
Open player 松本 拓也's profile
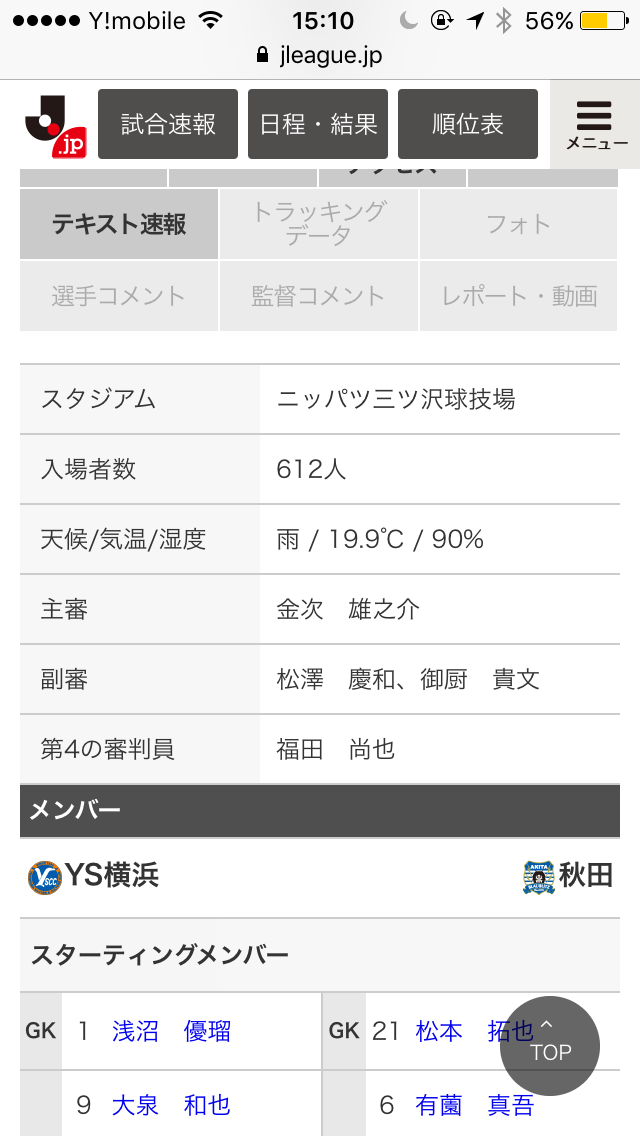pos(458,1031)
